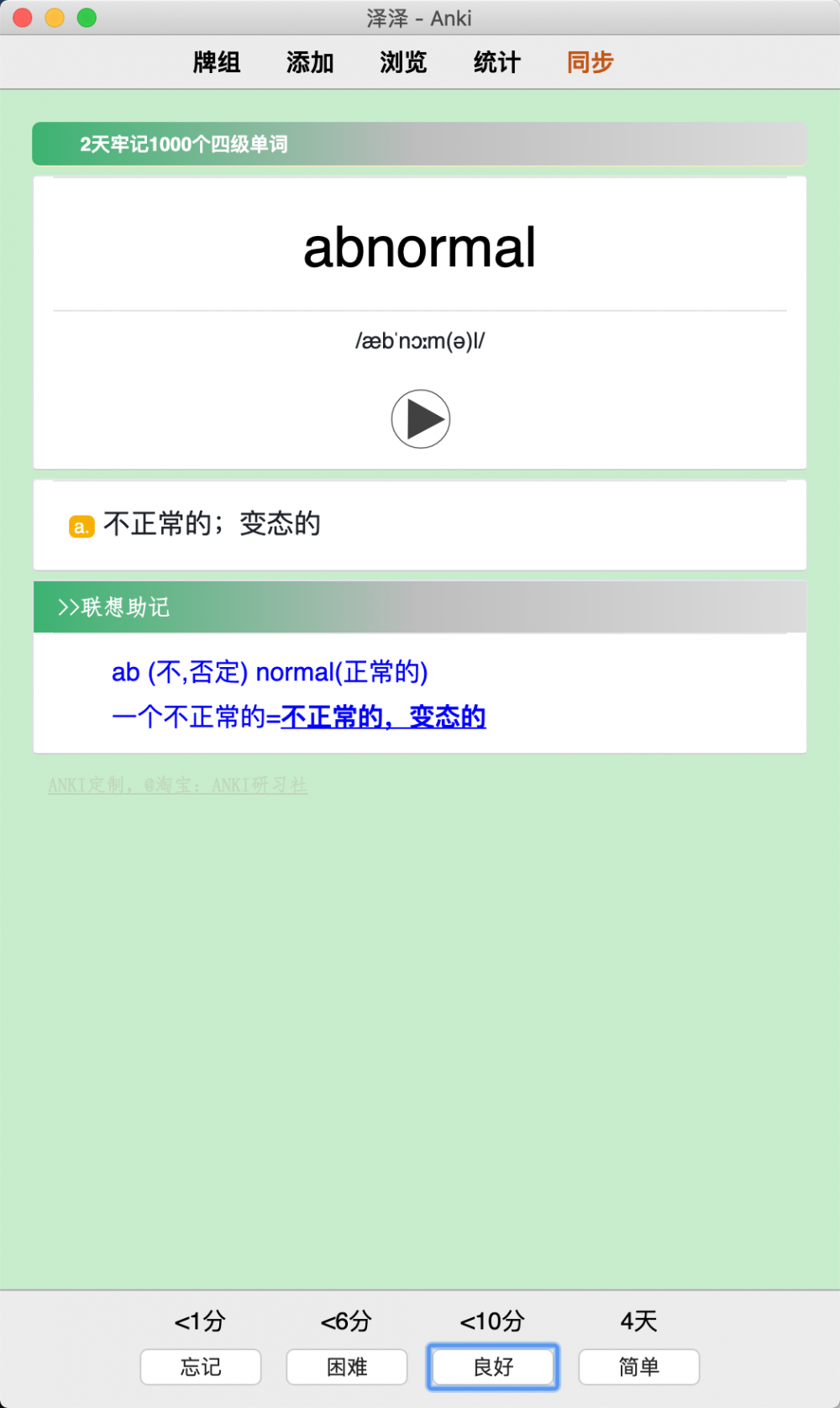The height and width of the screenshot is (1408, 840).
Task: Open the 牌组 decks view
Action: click(x=217, y=62)
